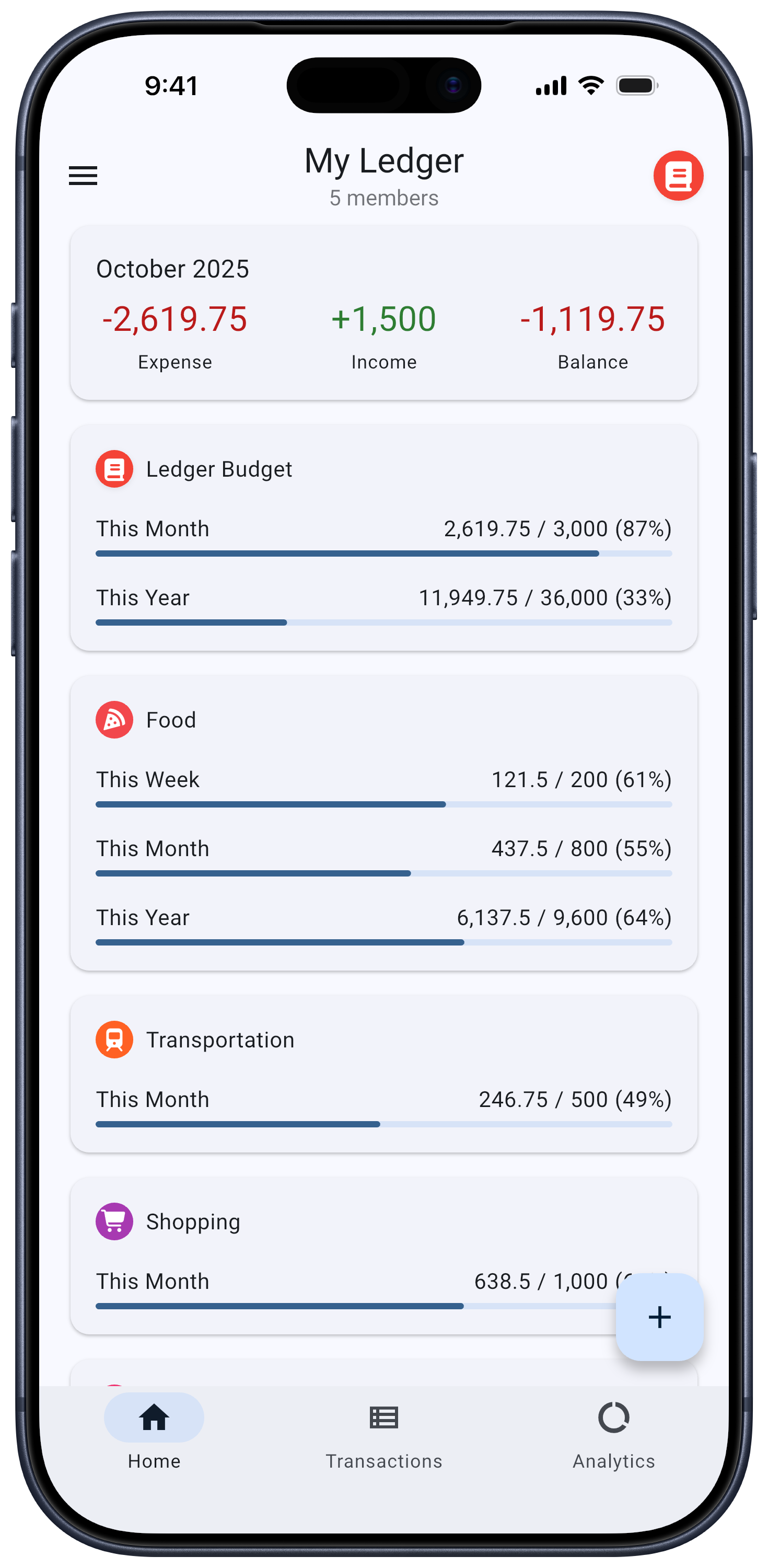768x1568 pixels.
Task: Open the ledger icon in the top right corner
Action: (678, 176)
